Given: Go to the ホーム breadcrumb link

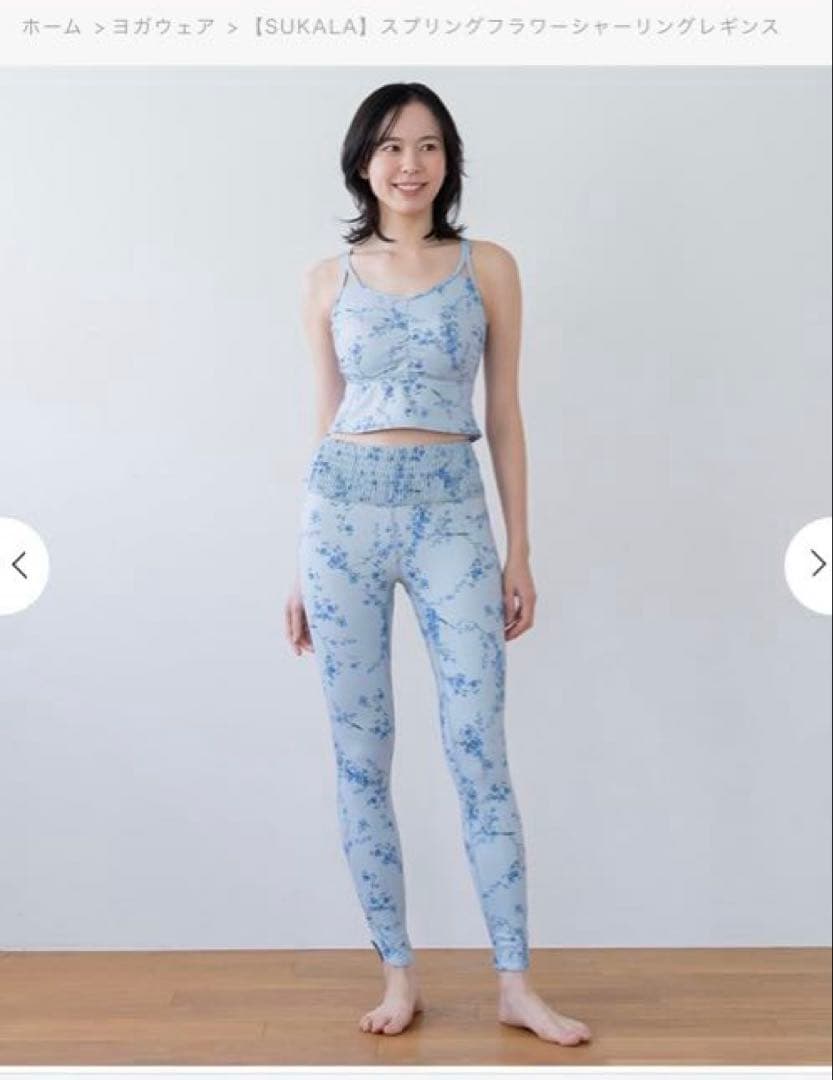Looking at the screenshot, I should [51, 27].
